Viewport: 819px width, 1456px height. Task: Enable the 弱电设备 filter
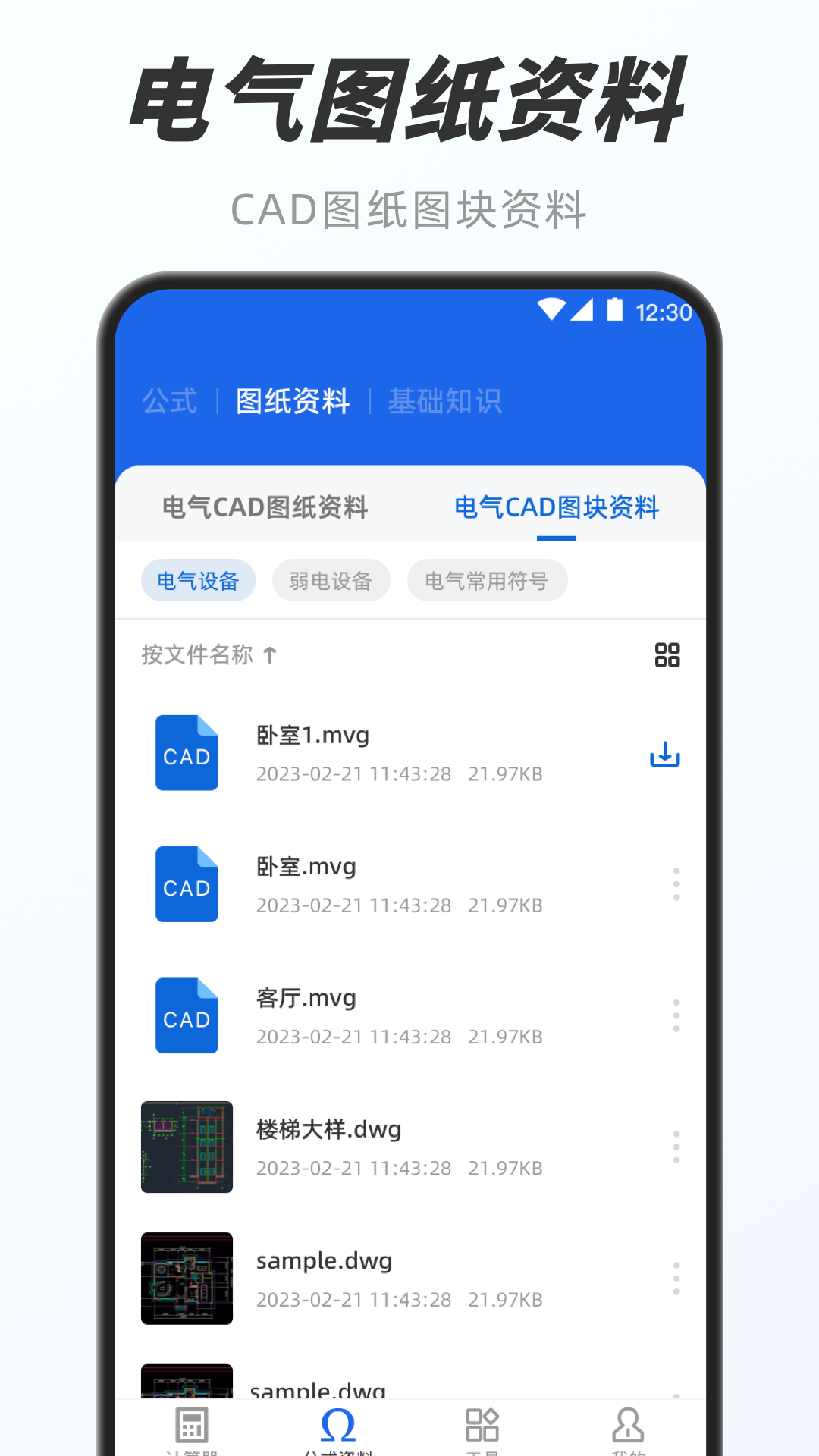click(331, 580)
